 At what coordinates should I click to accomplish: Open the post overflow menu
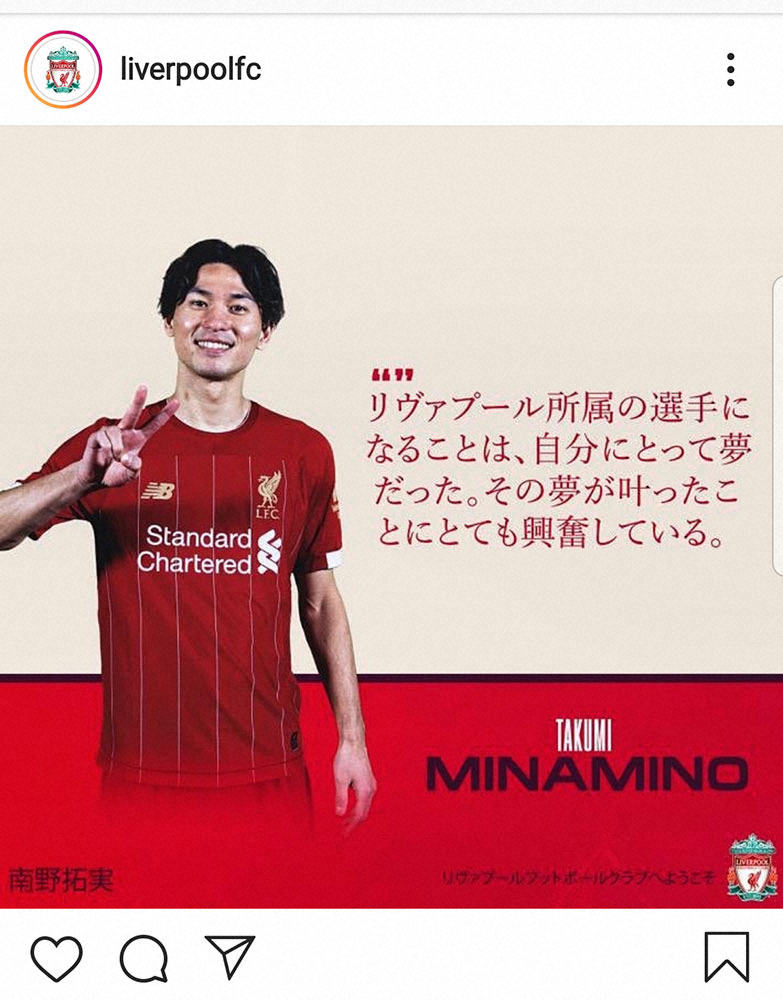point(731,70)
